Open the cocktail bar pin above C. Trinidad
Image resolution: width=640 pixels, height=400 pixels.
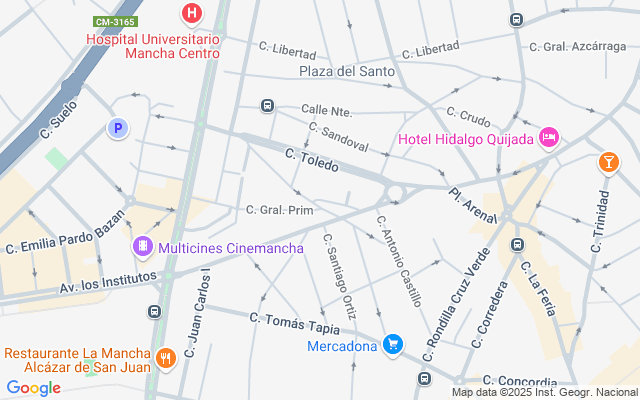coord(609,162)
